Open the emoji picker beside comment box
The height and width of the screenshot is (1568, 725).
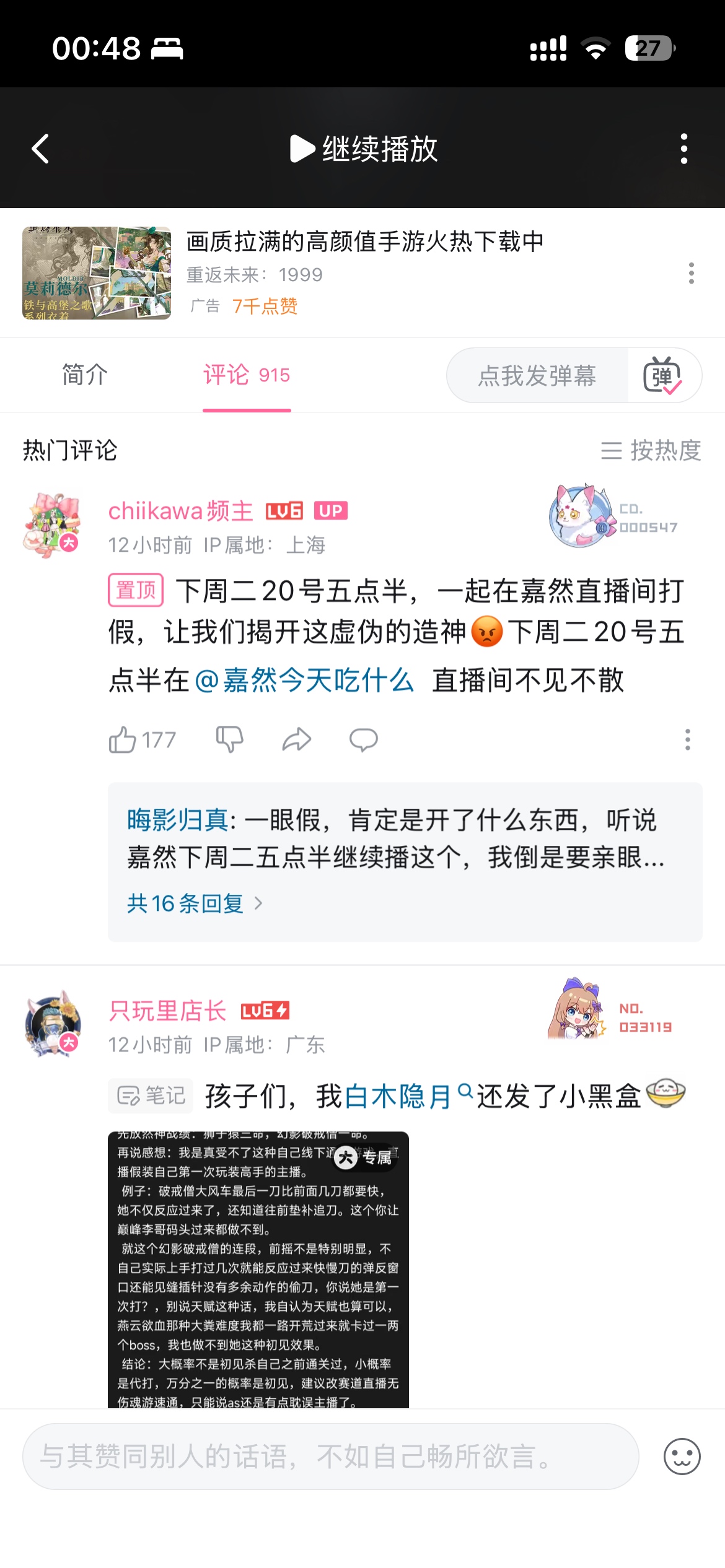coord(682,1456)
